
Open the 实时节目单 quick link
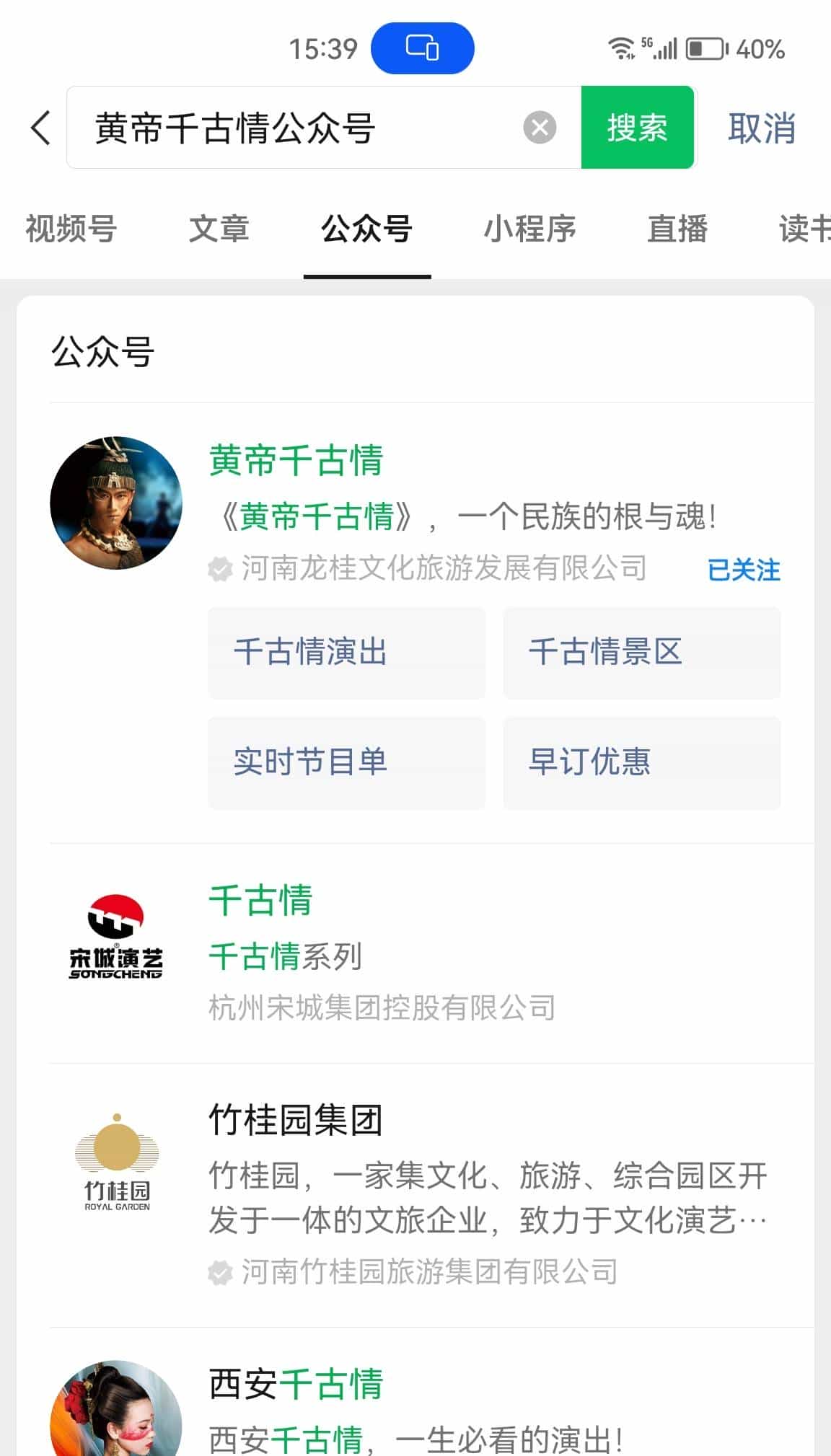[x=346, y=761]
